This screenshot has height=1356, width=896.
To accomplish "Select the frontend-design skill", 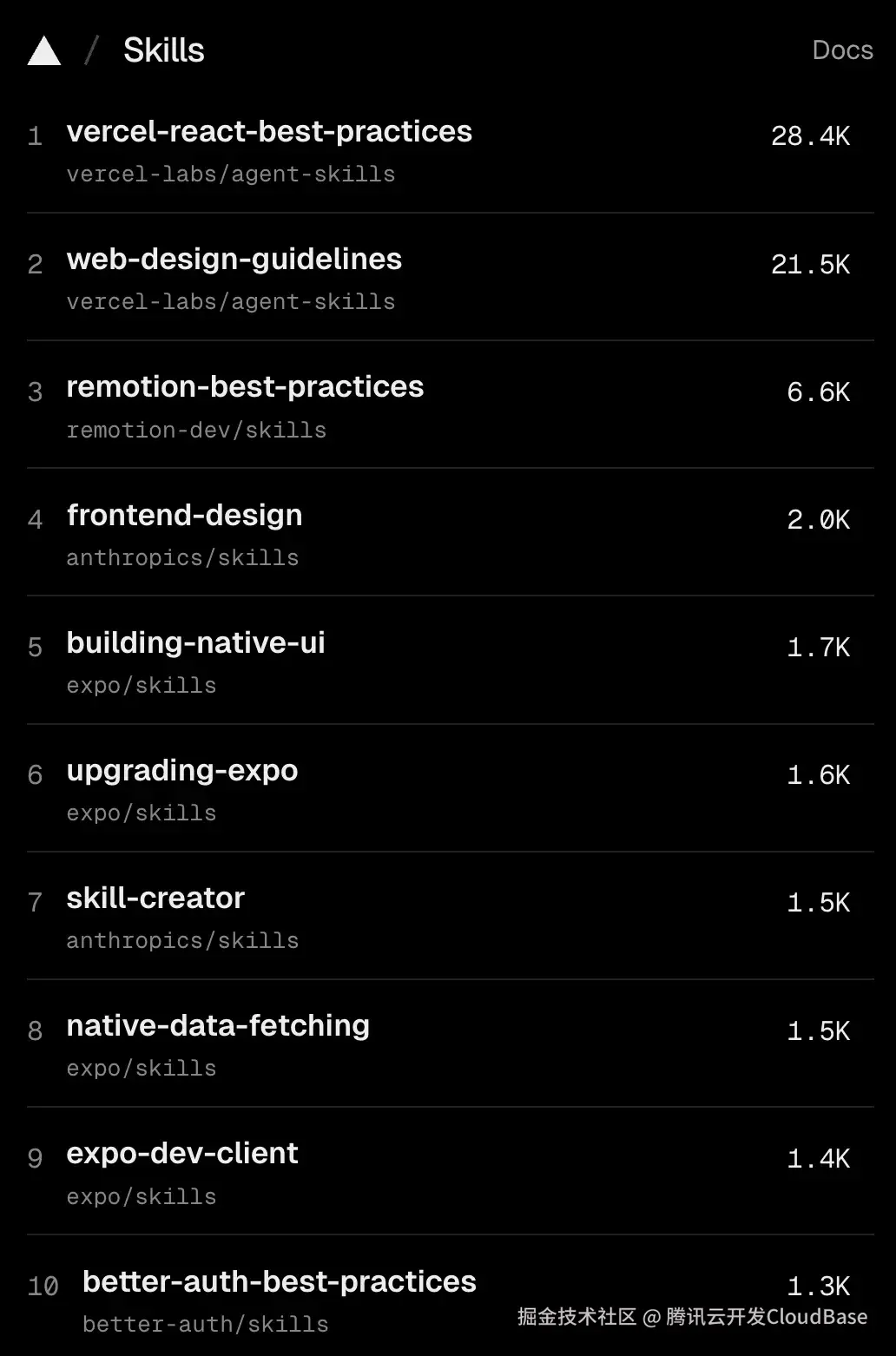I will tap(184, 516).
